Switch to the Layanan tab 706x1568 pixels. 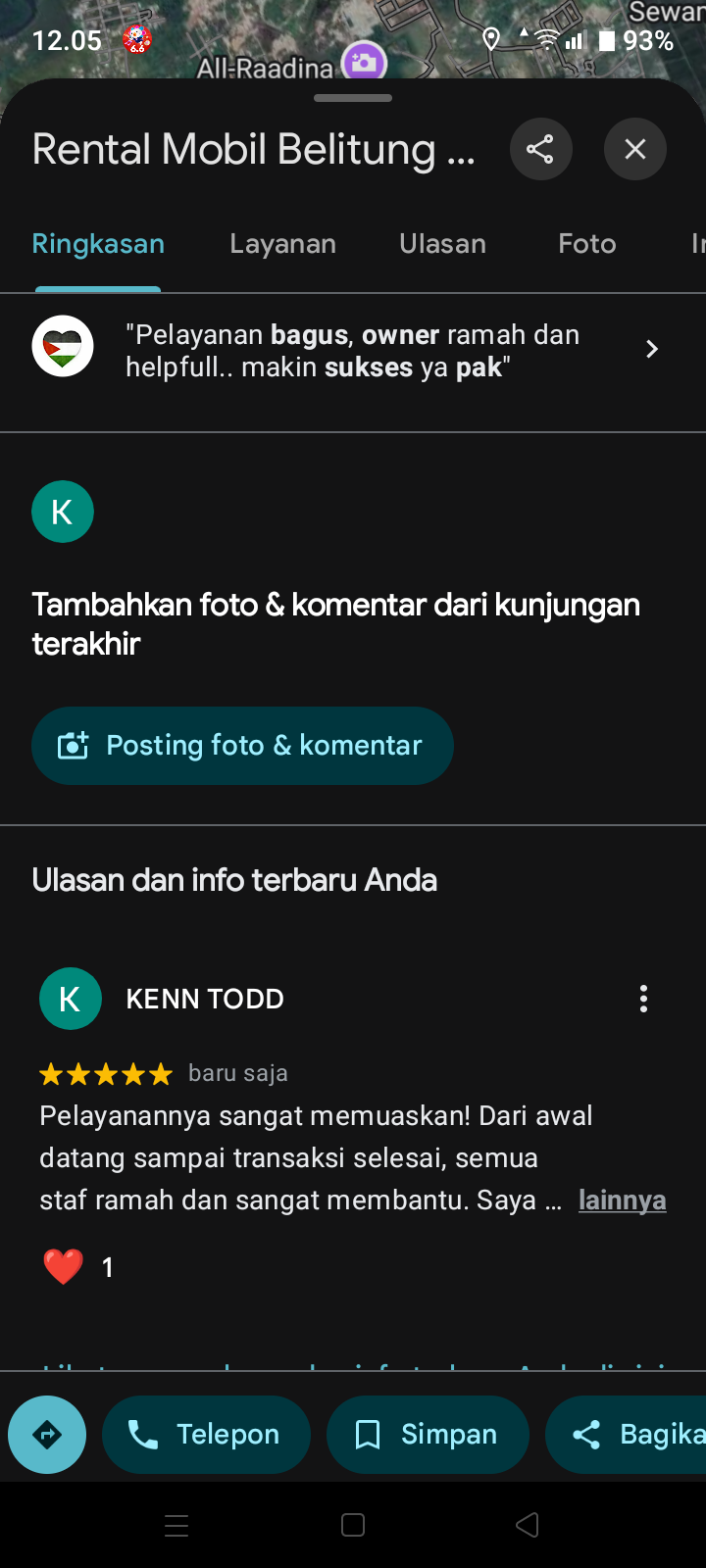282,244
